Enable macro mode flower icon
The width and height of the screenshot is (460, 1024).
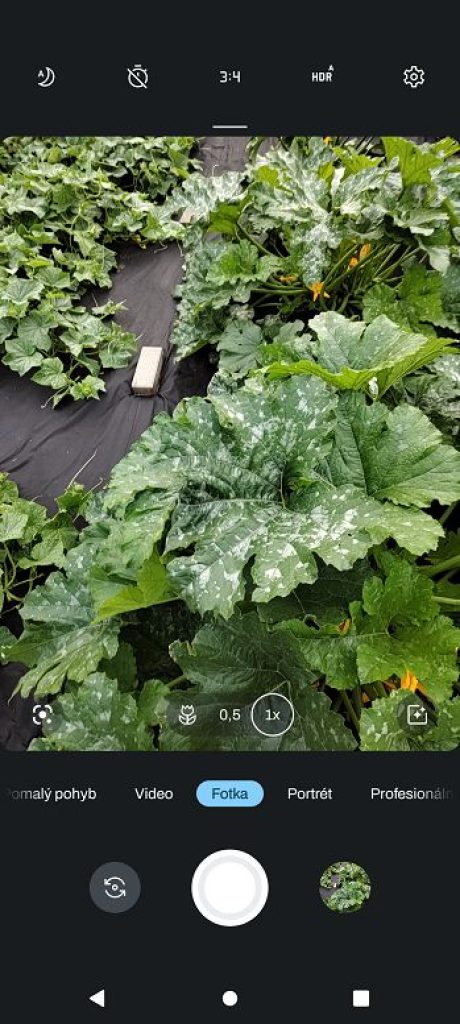(x=188, y=715)
